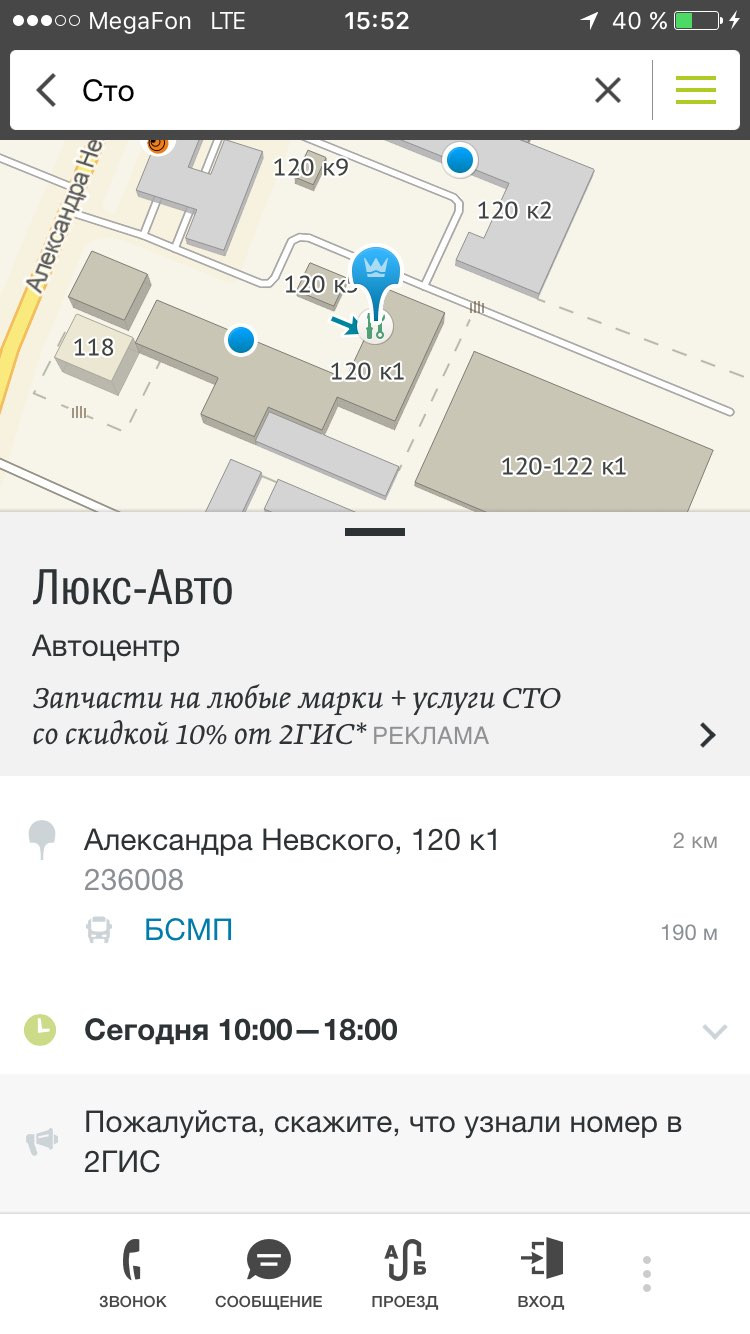Image resolution: width=750 pixels, height=1334 pixels.
Task: Open the БСМП bus stop link
Action: pos(188,930)
